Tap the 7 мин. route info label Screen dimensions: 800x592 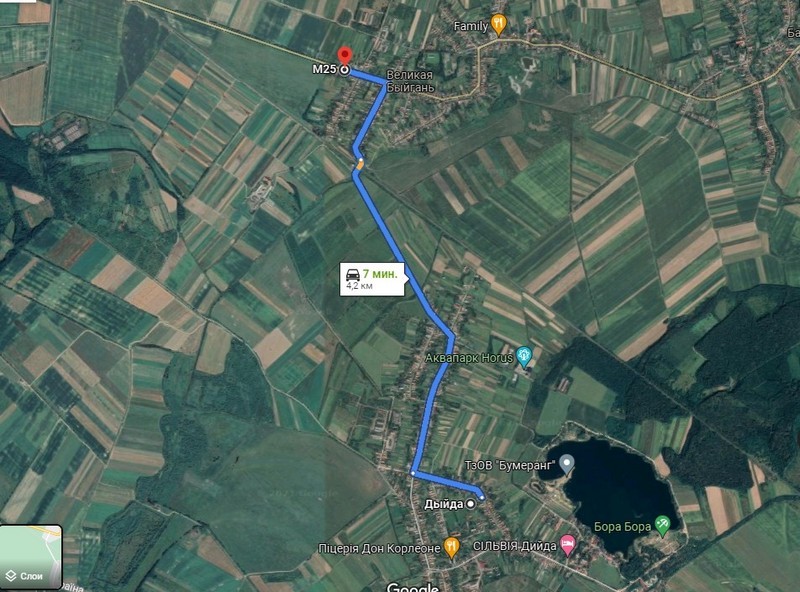tap(372, 278)
